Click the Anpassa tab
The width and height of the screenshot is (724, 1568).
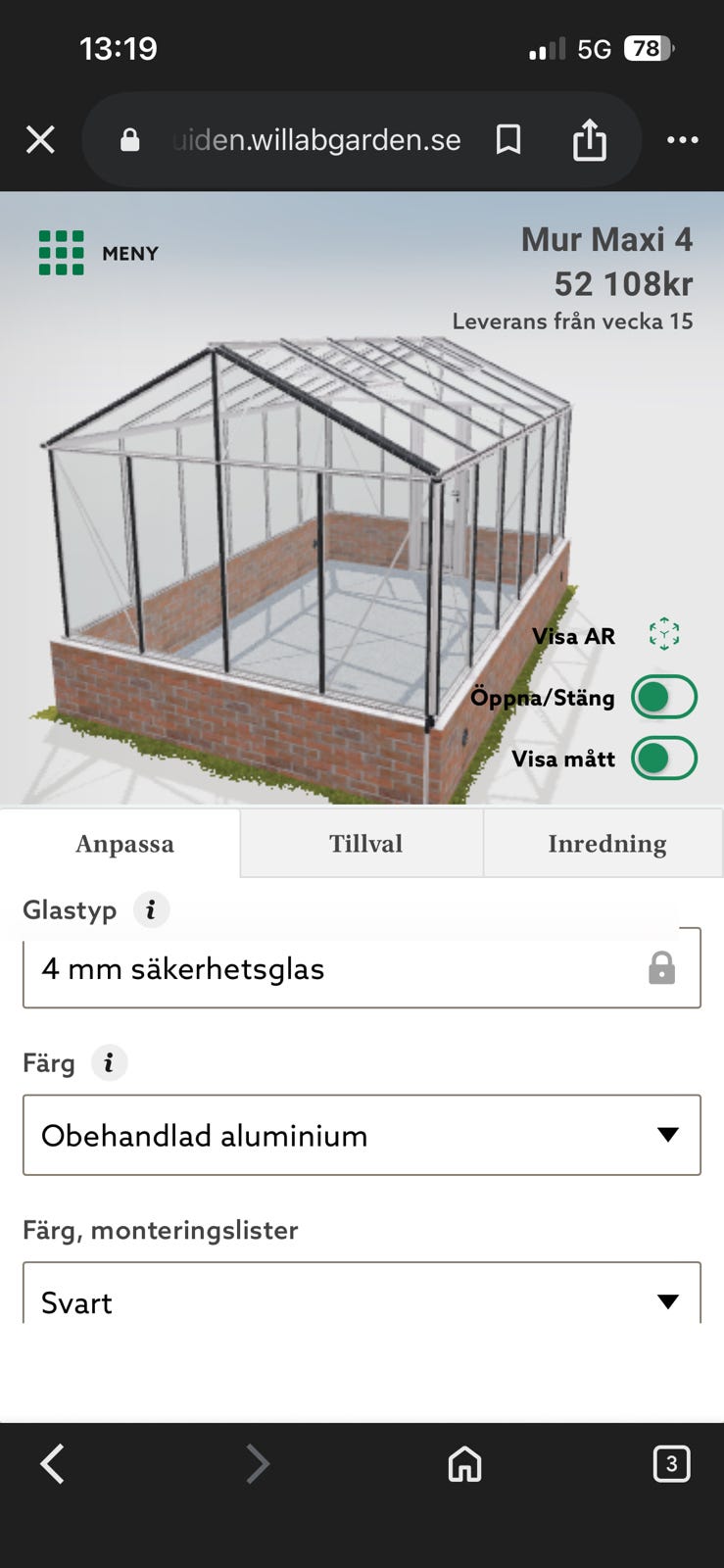point(124,843)
